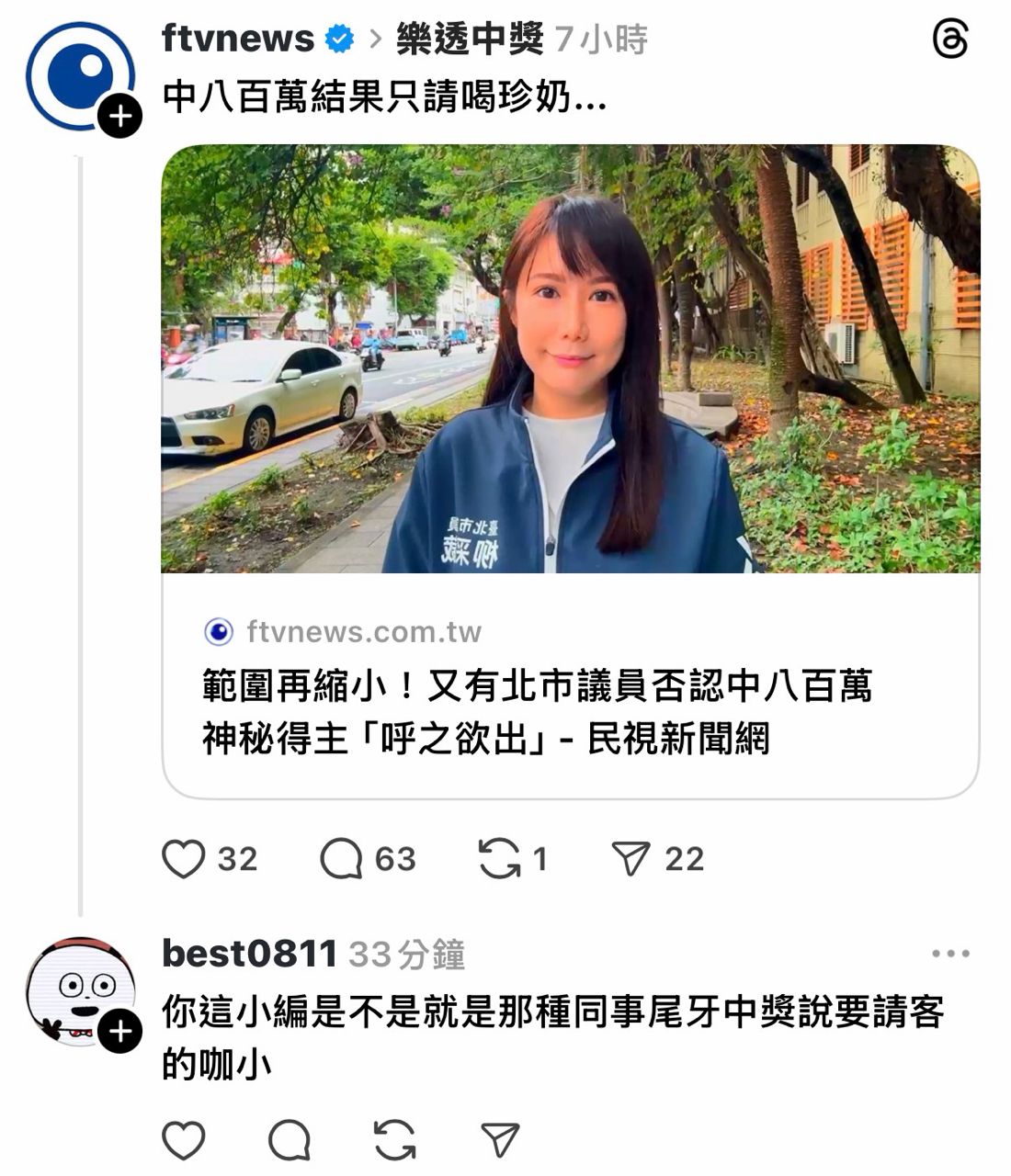The width and height of the screenshot is (1011, 1176).
Task: Open the 樂透中獎 topic tag
Action: (470, 39)
